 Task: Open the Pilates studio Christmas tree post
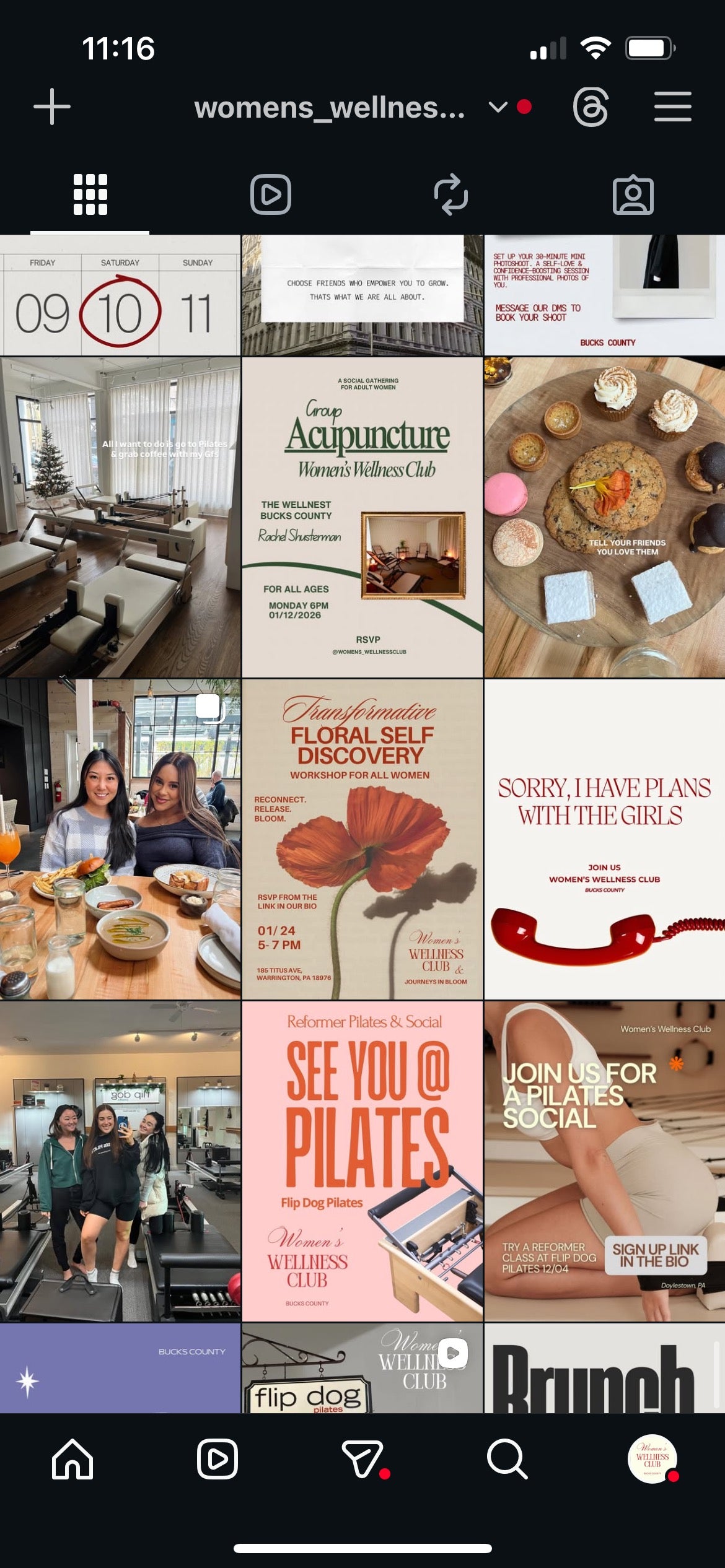[120, 517]
